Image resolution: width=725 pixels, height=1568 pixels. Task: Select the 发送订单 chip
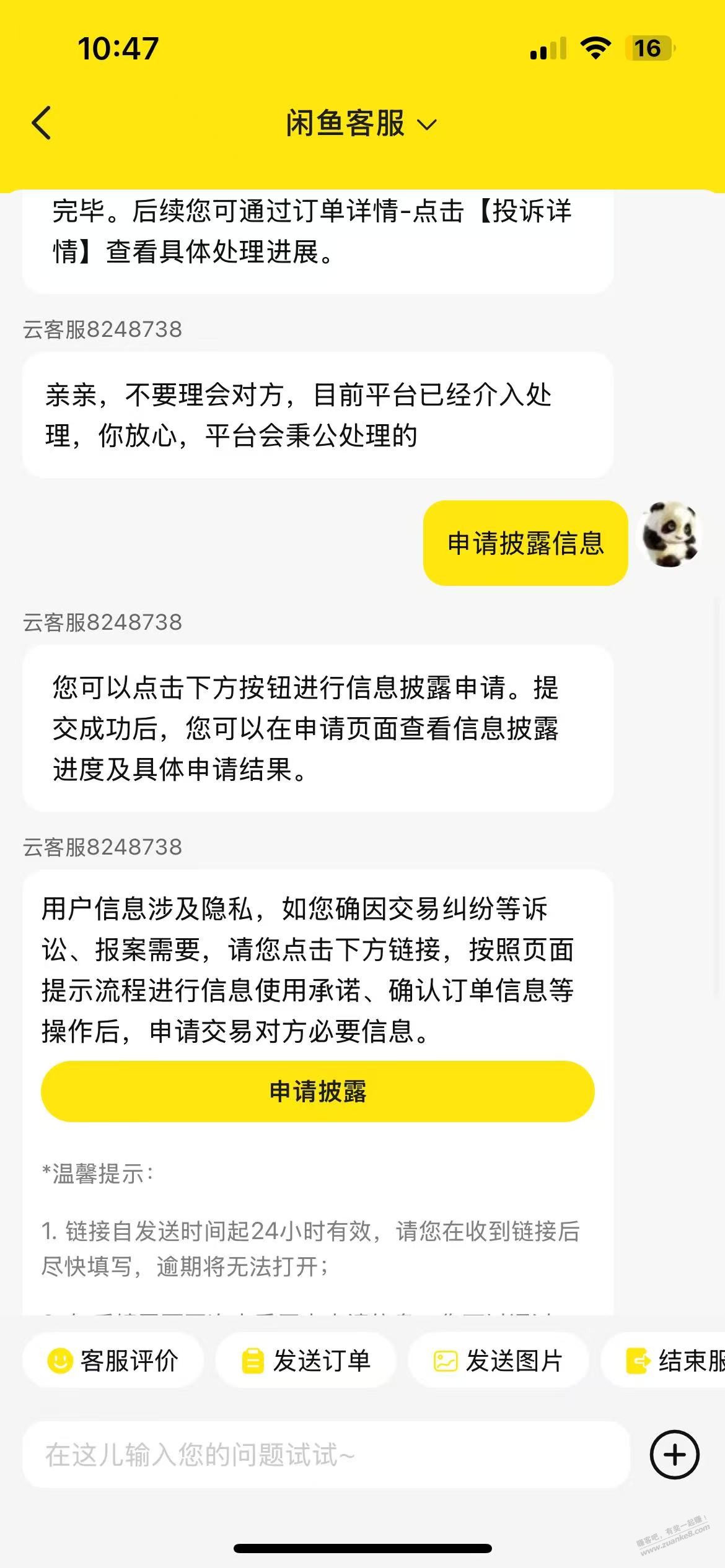point(305,1361)
